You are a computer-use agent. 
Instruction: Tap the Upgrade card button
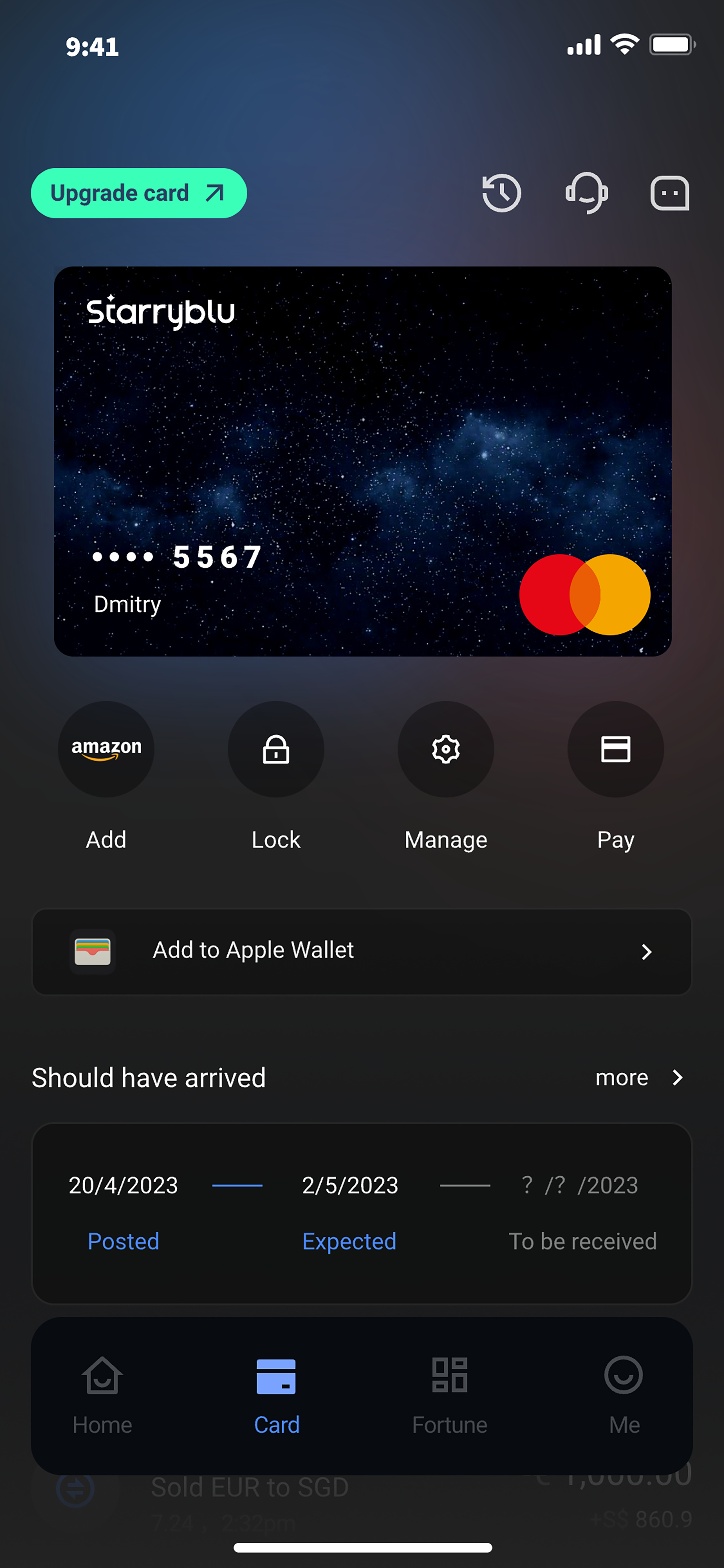click(139, 193)
